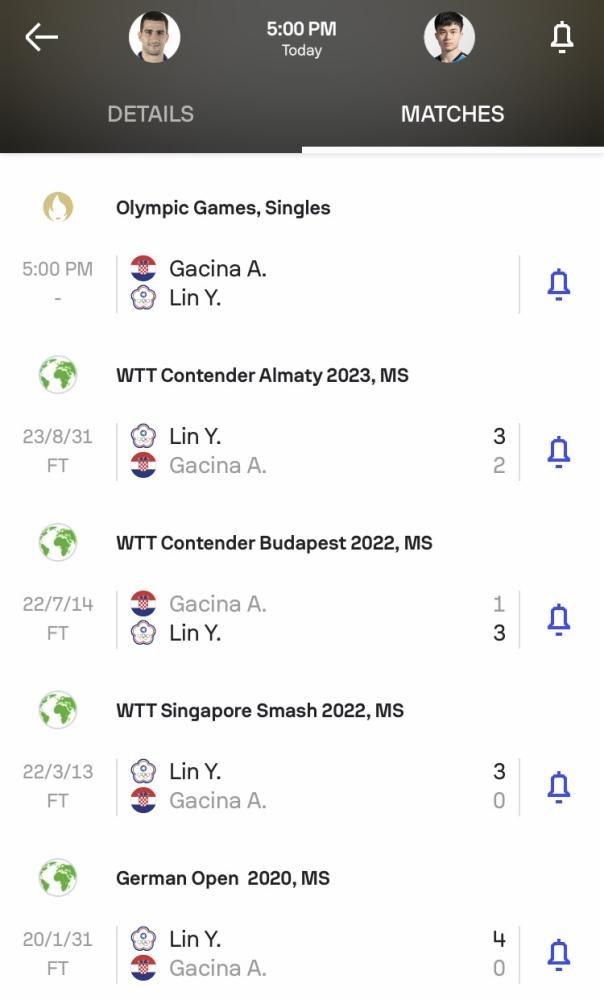Screen dimensions: 604x1000
Task: Tap the bell for the German Open match
Action: coord(559,955)
